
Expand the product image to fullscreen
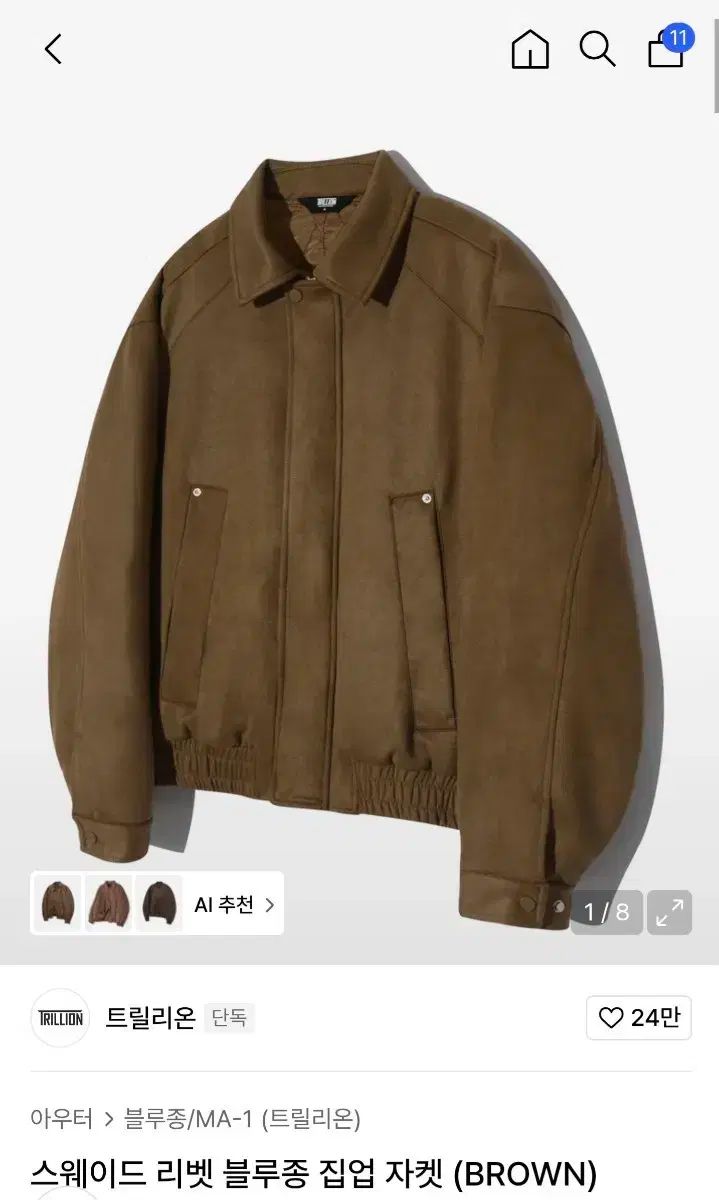pos(669,912)
